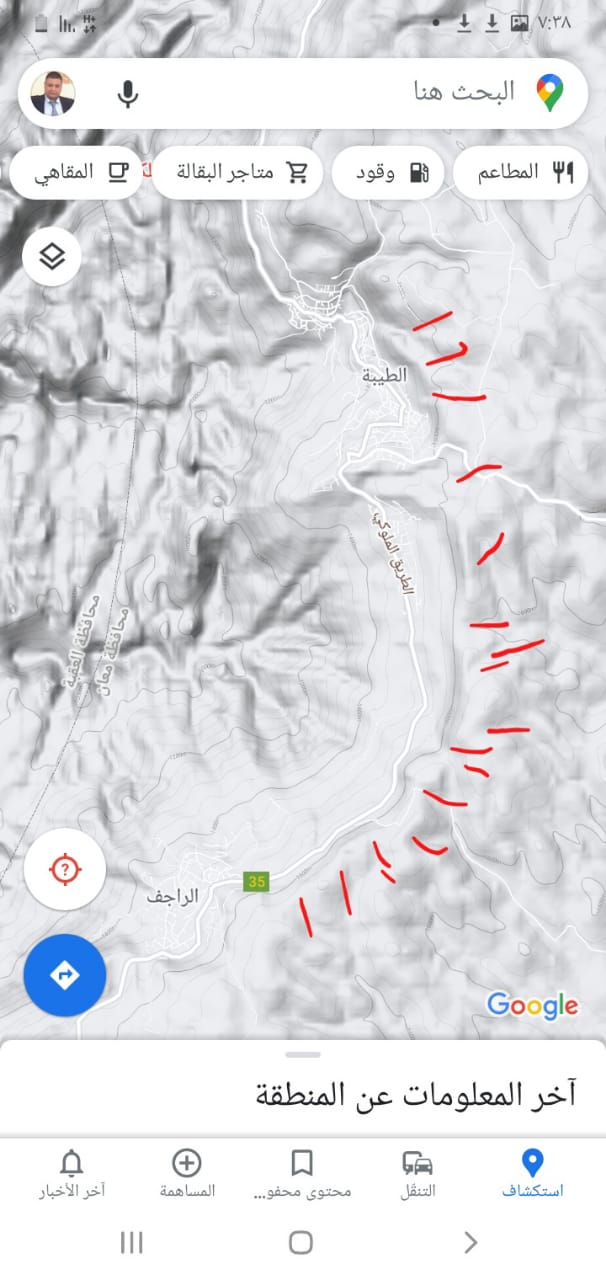Center the map on my location
Image resolution: width=606 pixels, height=1280 pixels.
[x=65, y=868]
